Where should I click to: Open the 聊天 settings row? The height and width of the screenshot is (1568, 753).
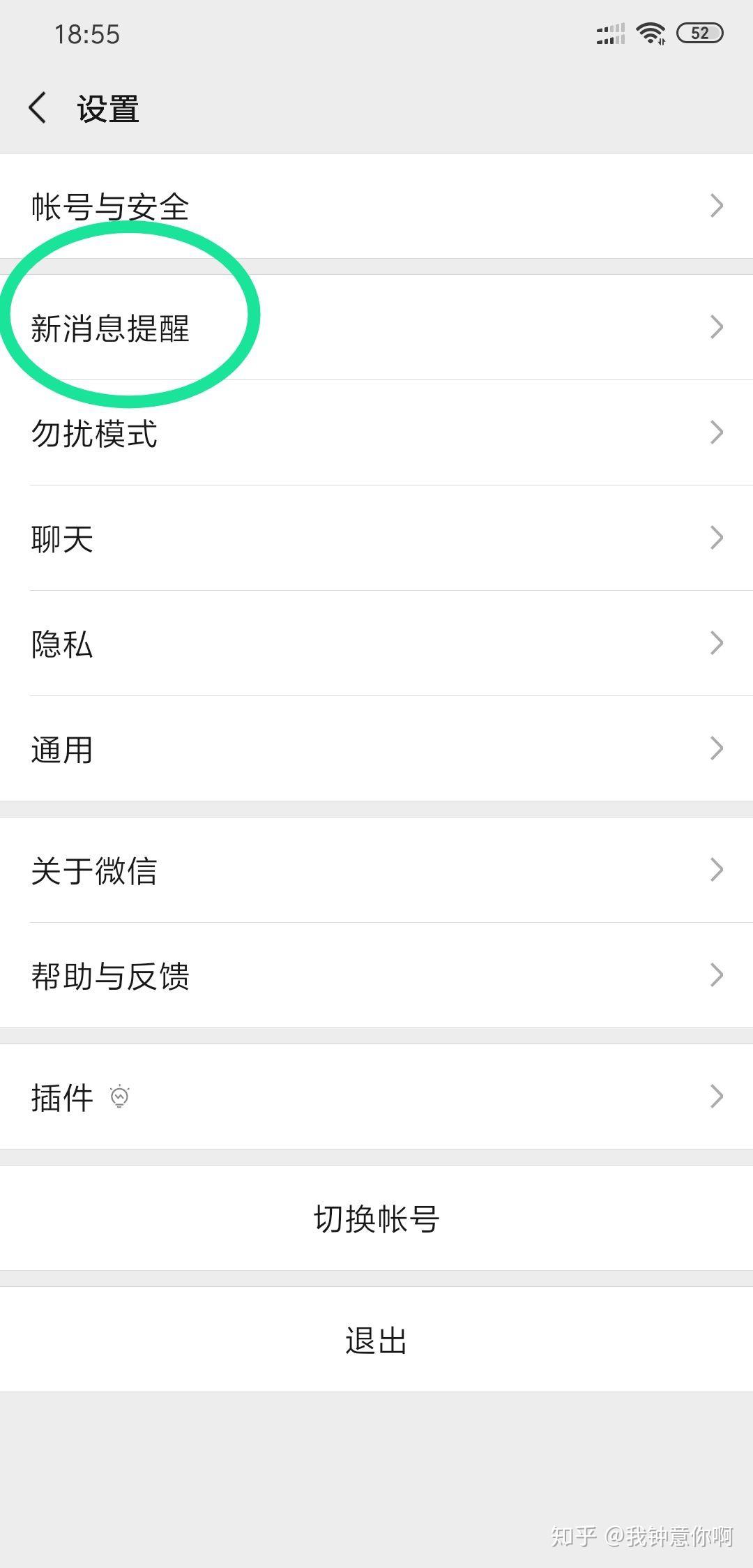coord(376,538)
